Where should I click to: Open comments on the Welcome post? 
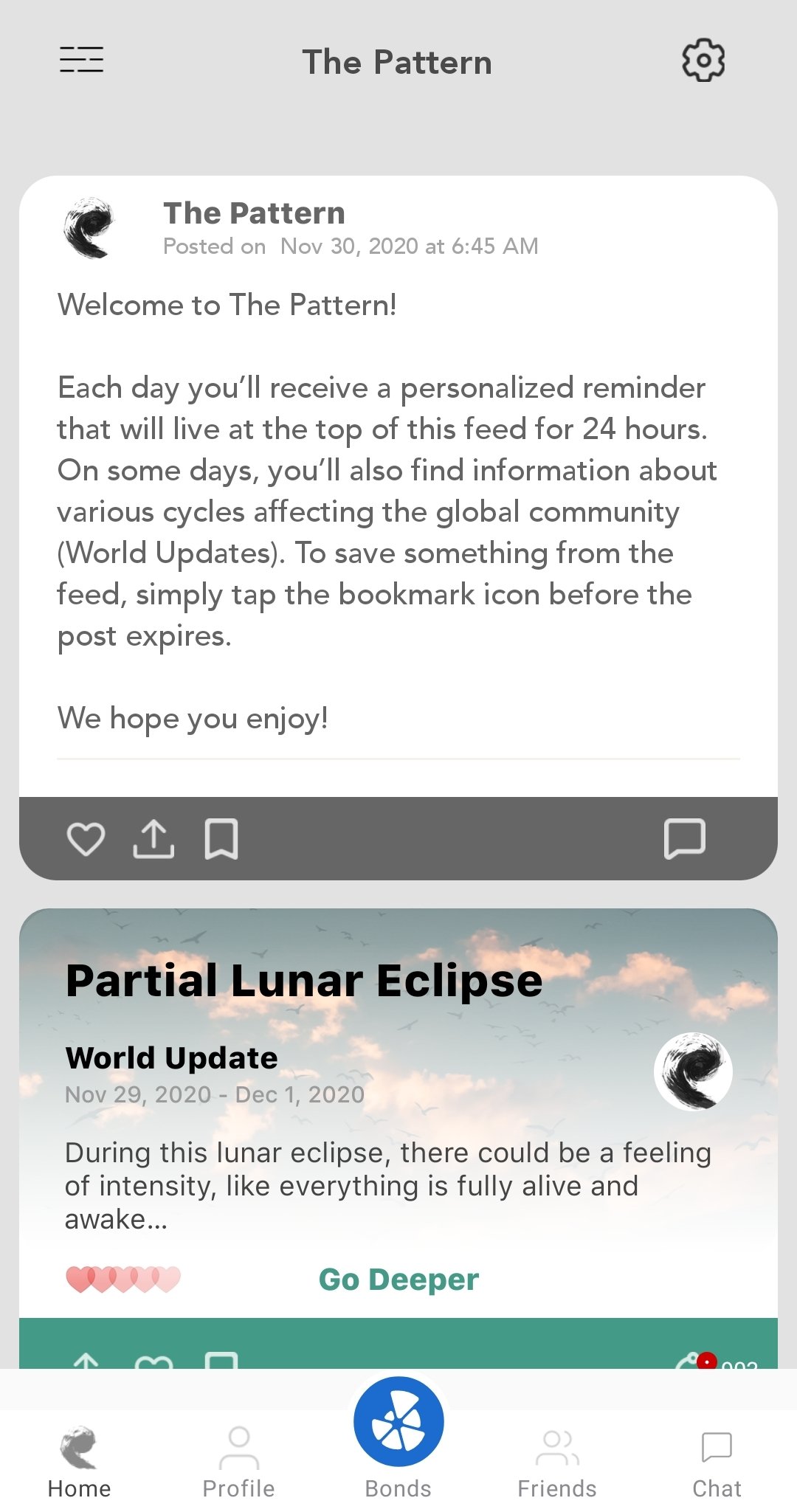coord(685,839)
